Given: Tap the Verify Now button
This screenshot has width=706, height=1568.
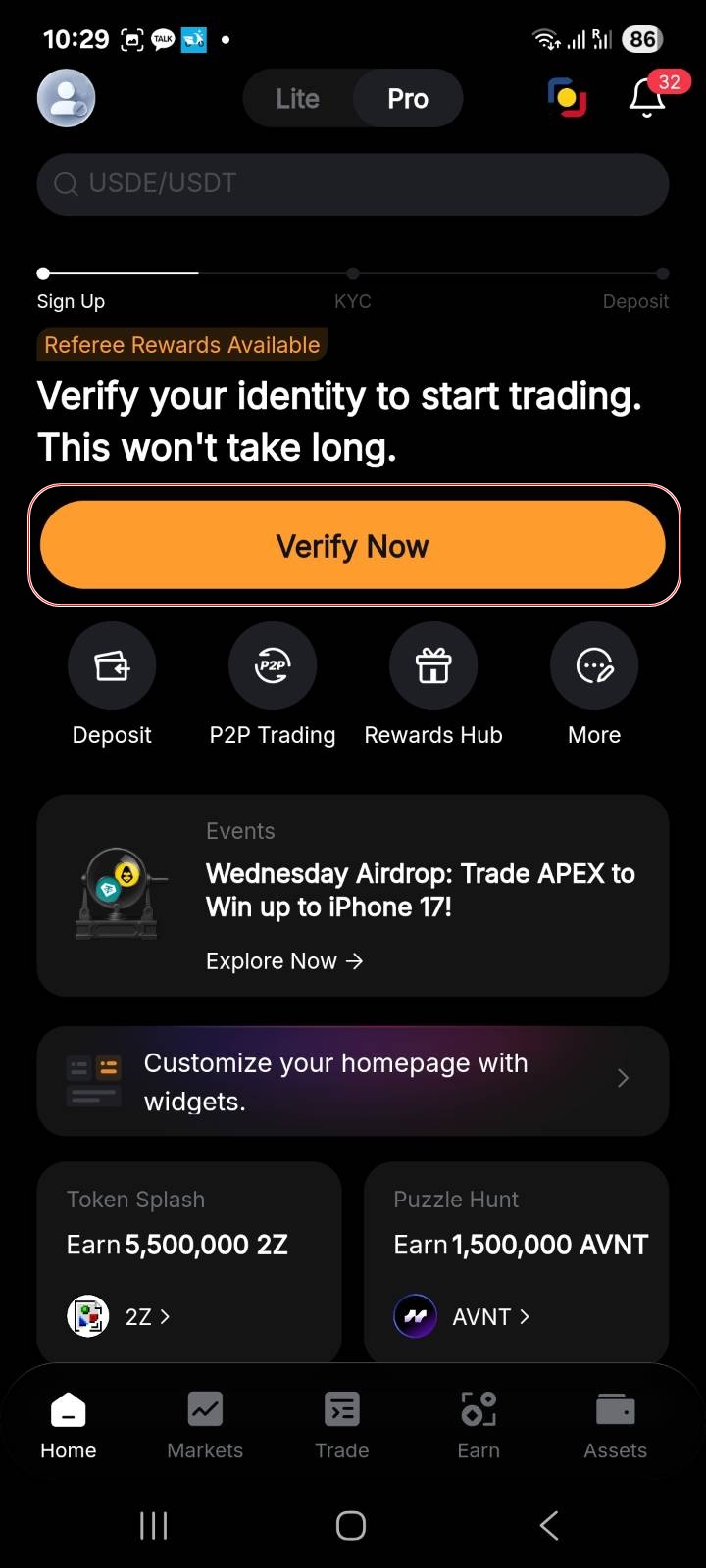Looking at the screenshot, I should coord(353,545).
